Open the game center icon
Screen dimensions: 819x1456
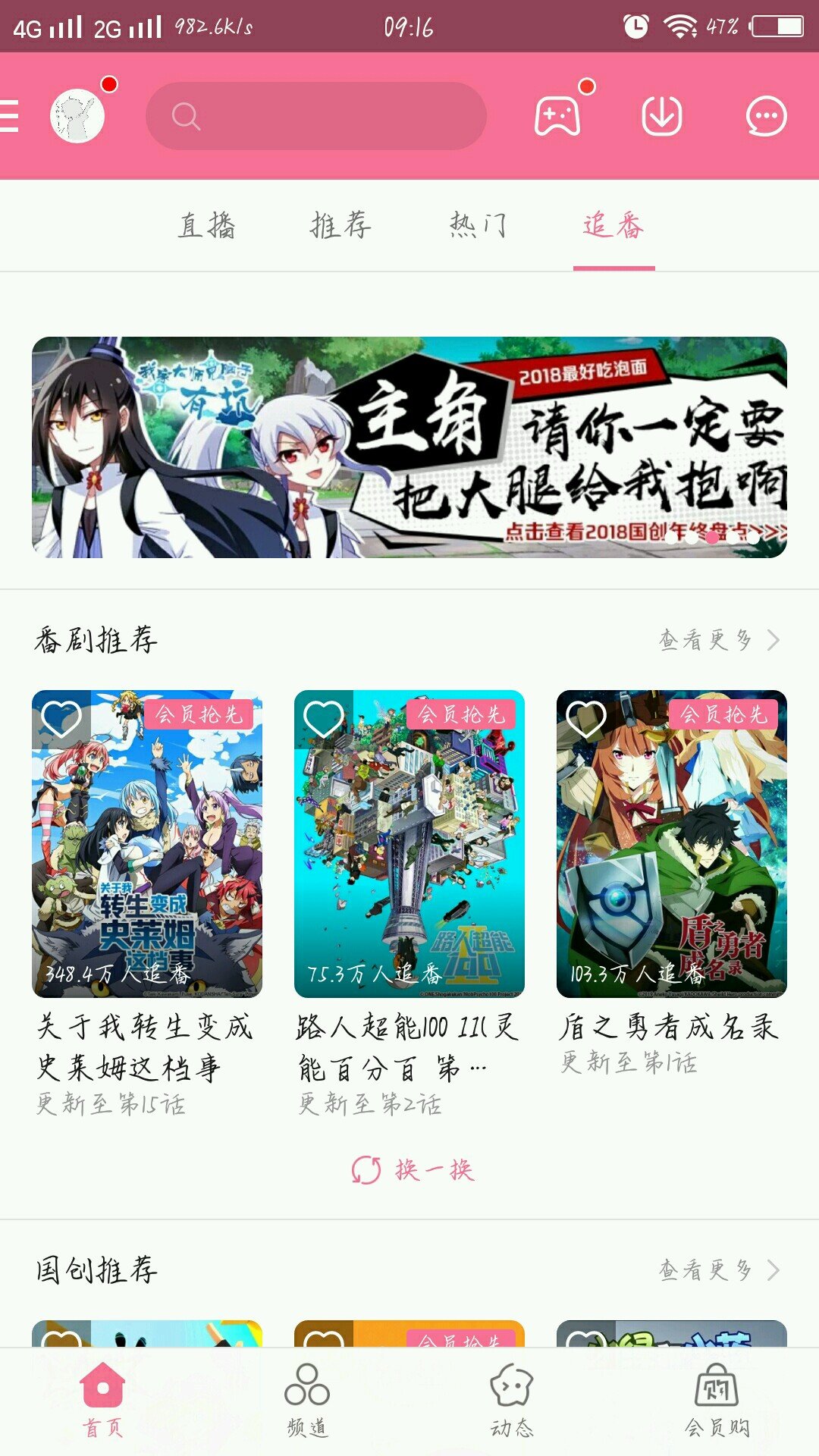[557, 116]
